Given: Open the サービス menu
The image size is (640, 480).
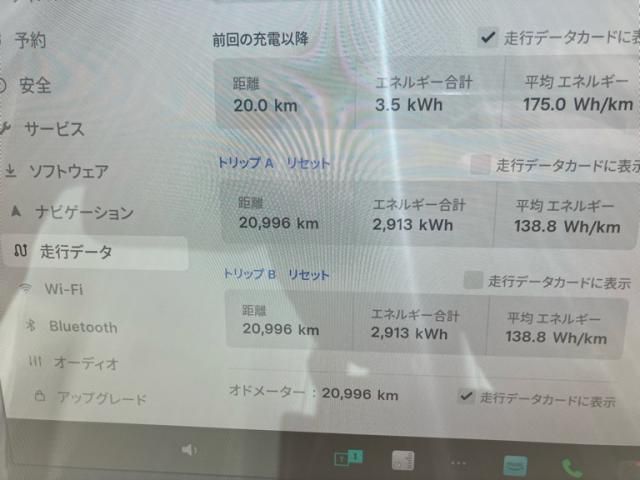Looking at the screenshot, I should click(54, 129).
